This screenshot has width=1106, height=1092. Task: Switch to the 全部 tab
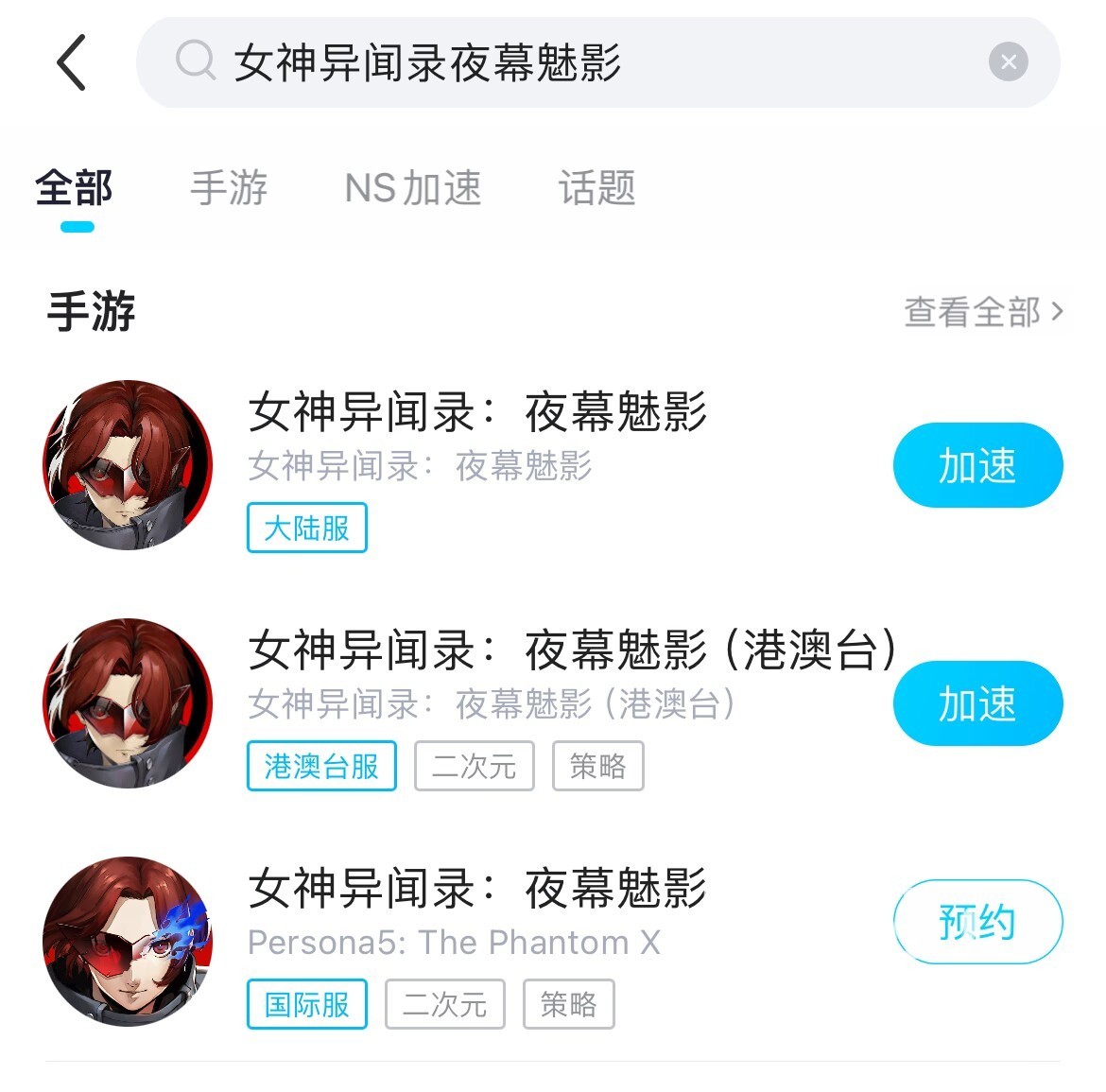[x=74, y=188]
